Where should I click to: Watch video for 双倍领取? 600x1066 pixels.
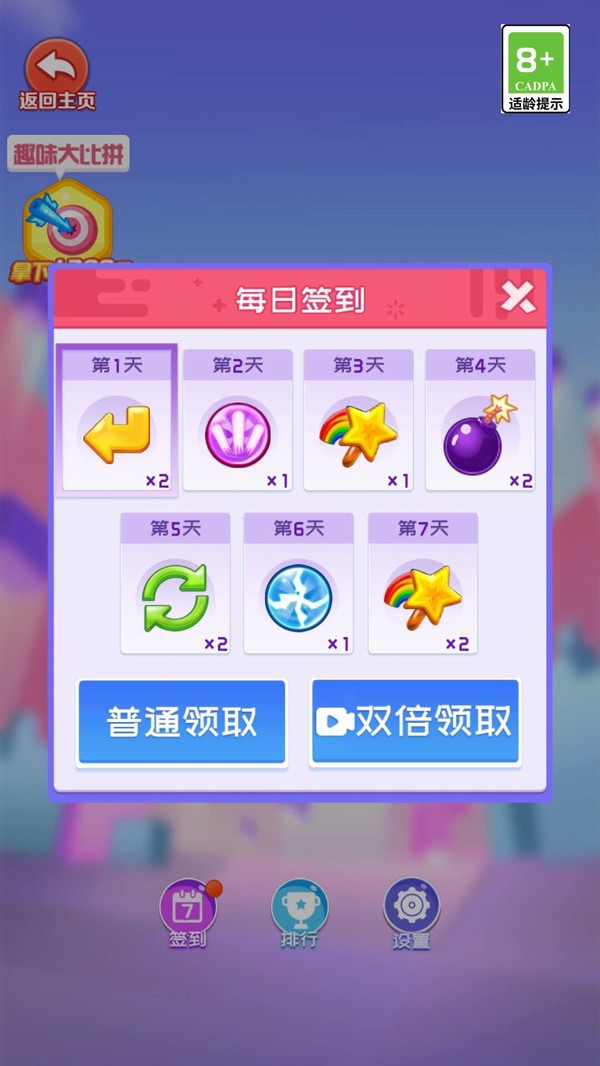point(415,722)
